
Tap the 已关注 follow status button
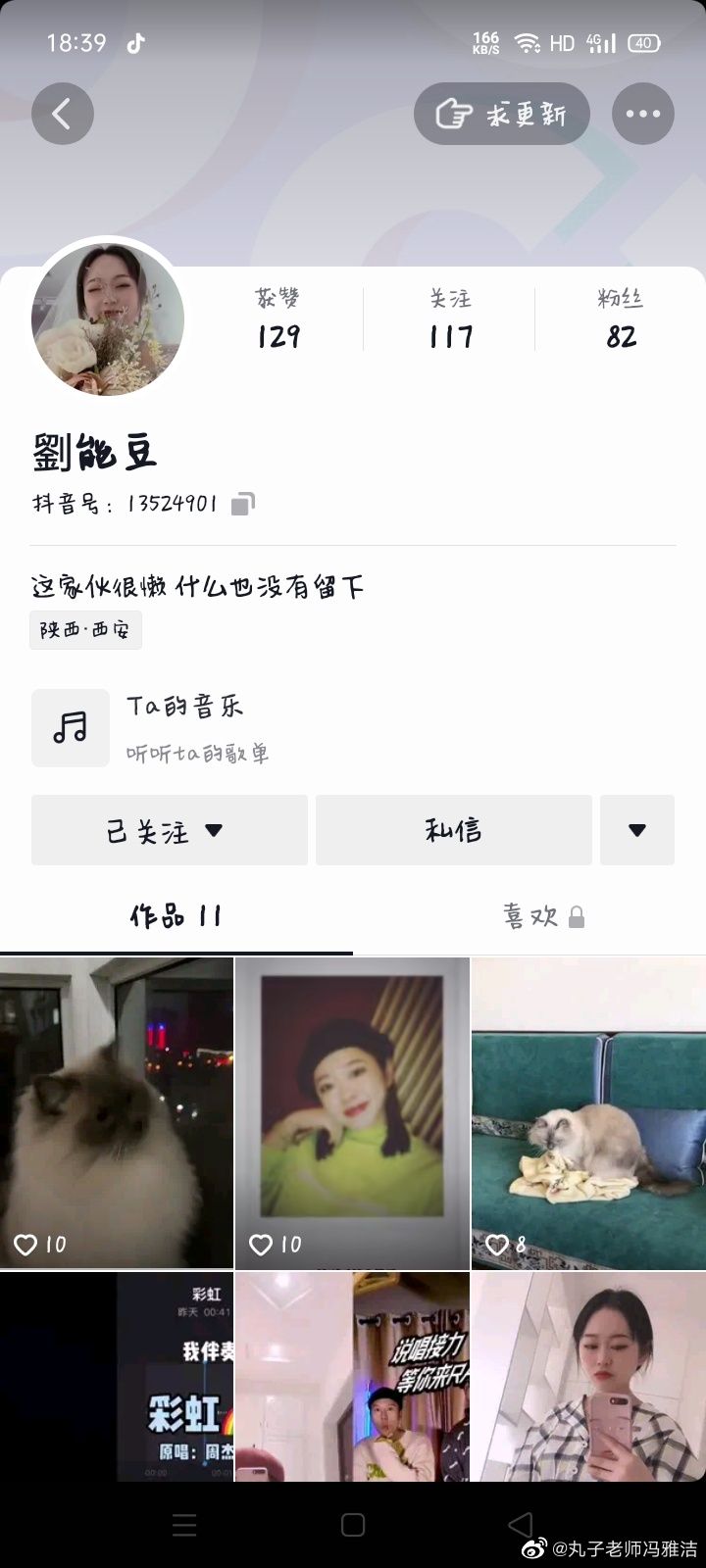tap(169, 831)
